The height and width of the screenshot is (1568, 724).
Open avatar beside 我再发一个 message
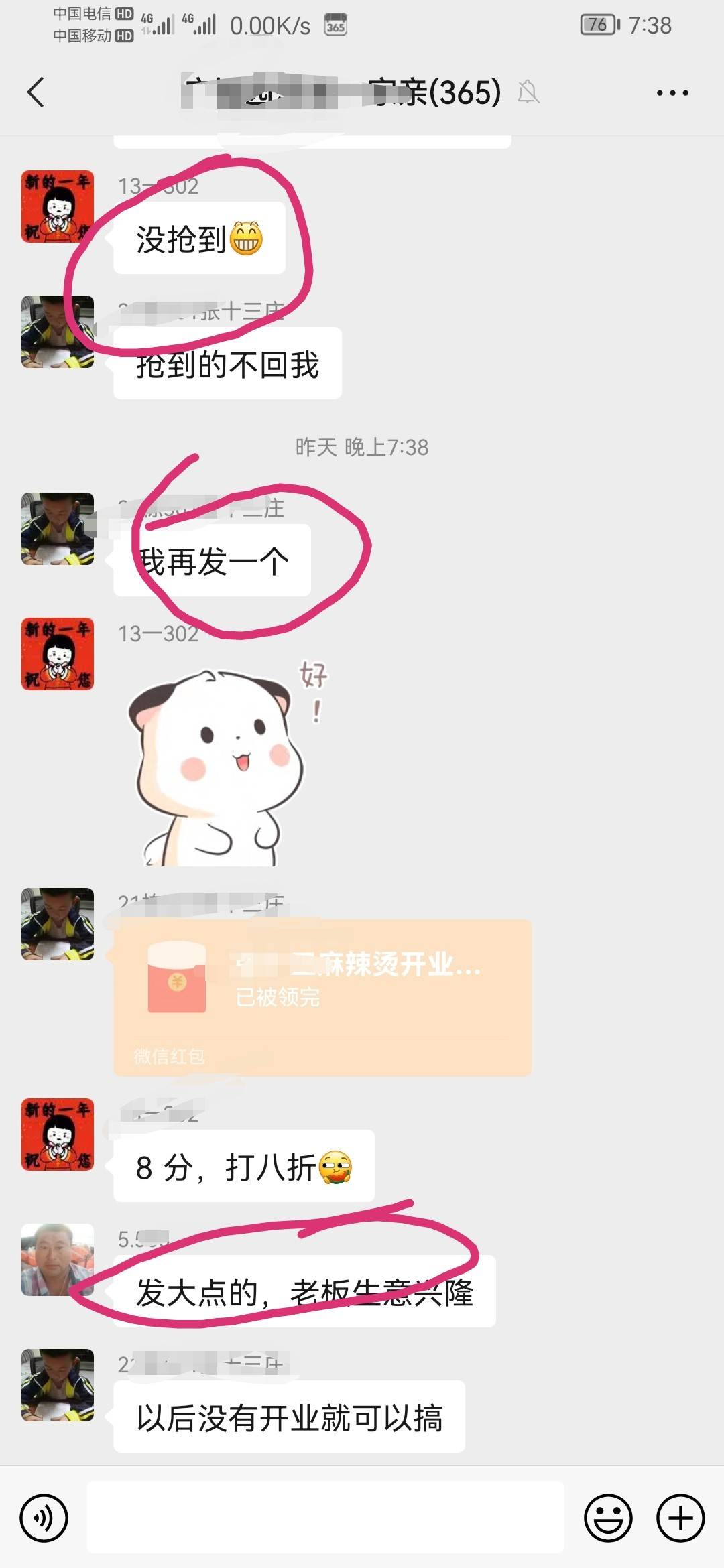58,529
